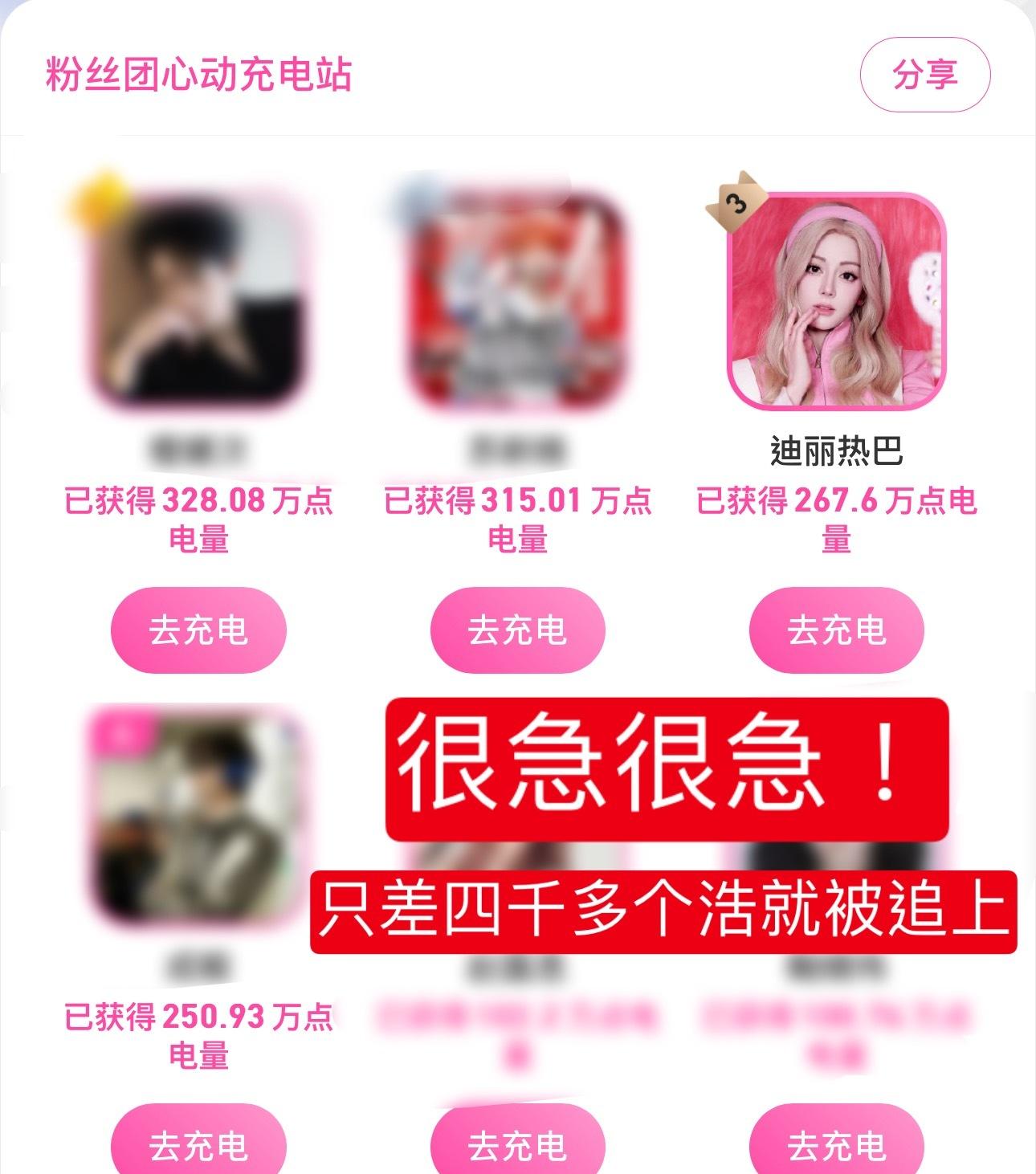This screenshot has width=1036, height=1174.
Task: Charge 迪丽热巴 with the 去充电 button
Action: point(836,630)
